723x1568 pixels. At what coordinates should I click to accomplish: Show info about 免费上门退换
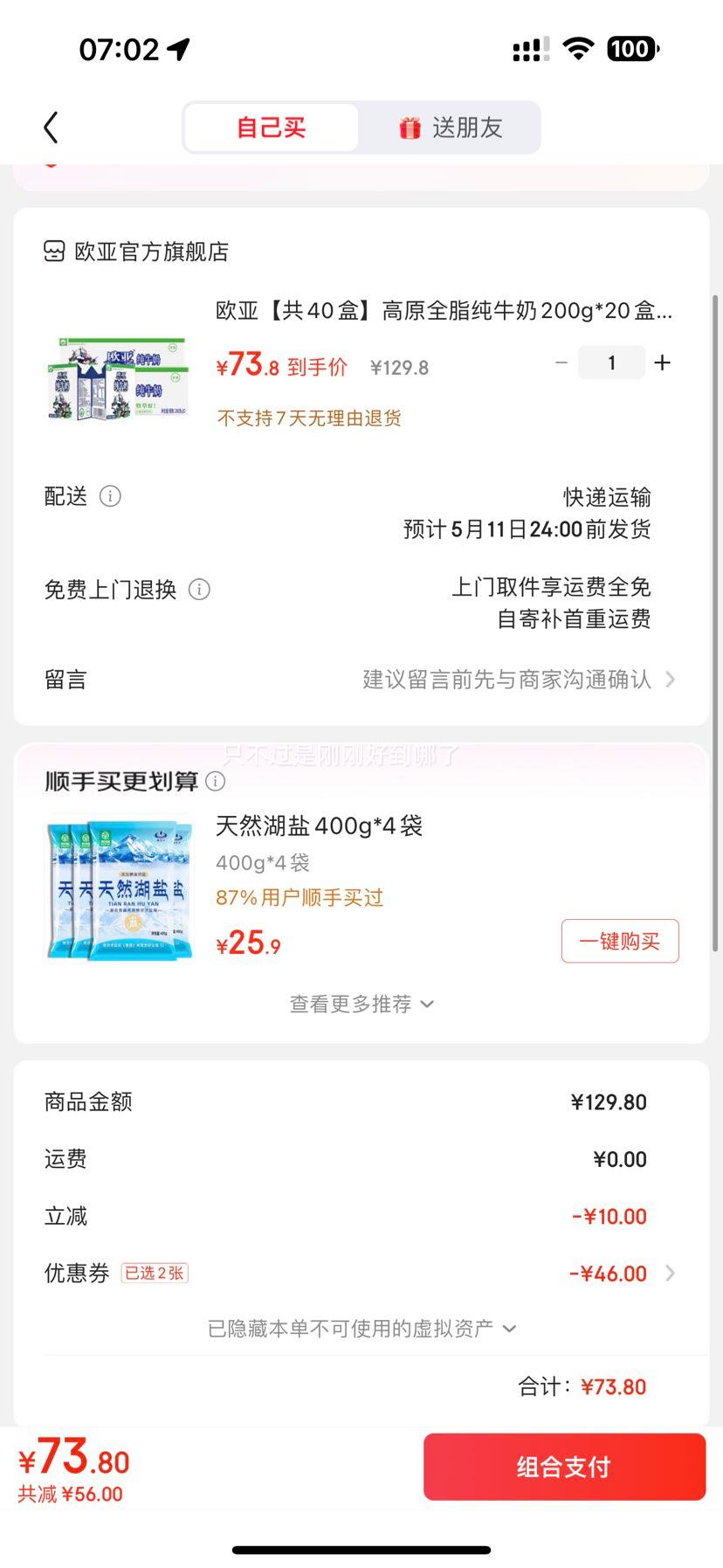[x=199, y=590]
